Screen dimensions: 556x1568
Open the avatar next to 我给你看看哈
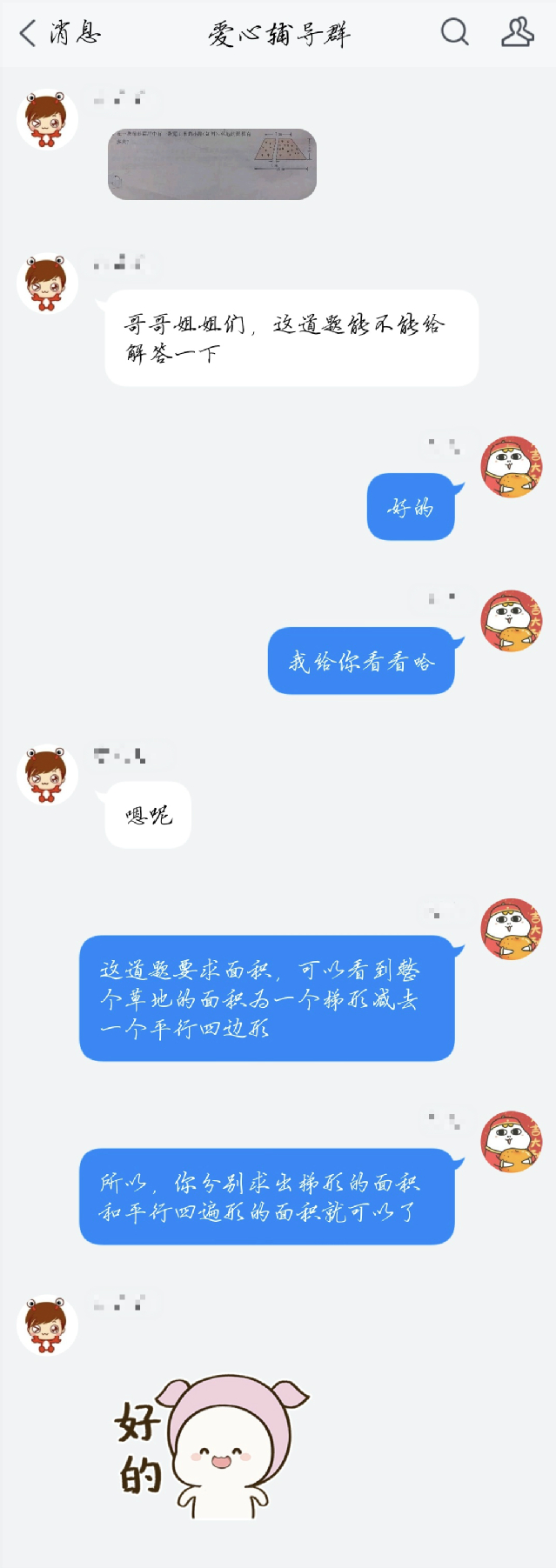(512, 621)
